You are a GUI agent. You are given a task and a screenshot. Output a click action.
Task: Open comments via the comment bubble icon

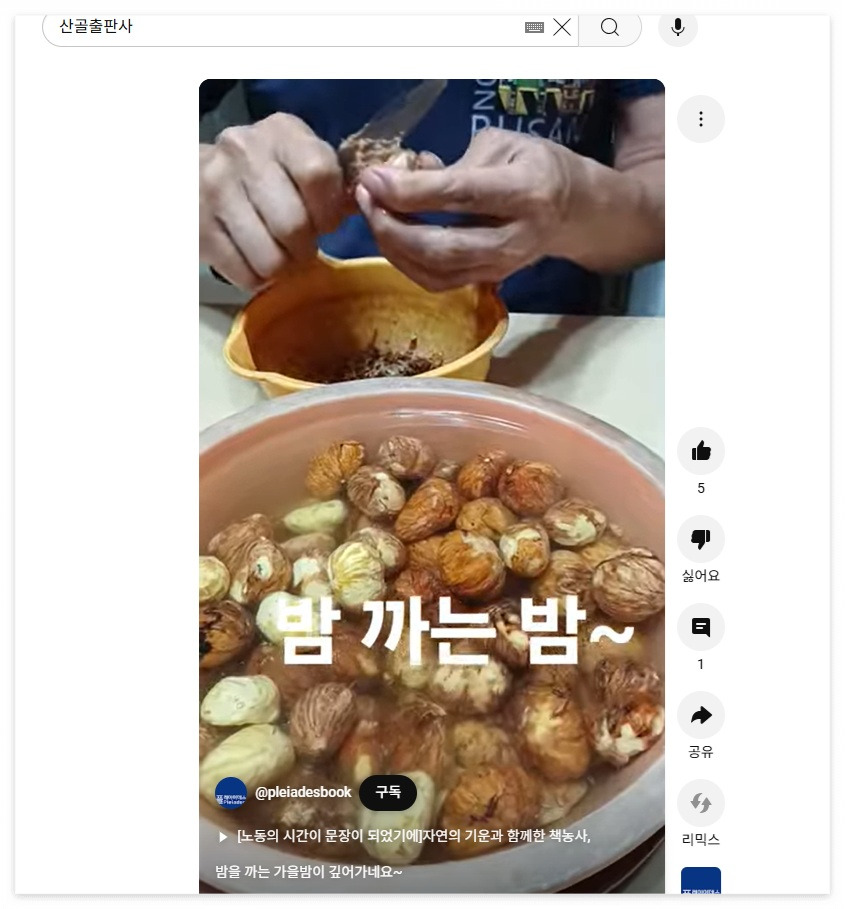tap(700, 627)
